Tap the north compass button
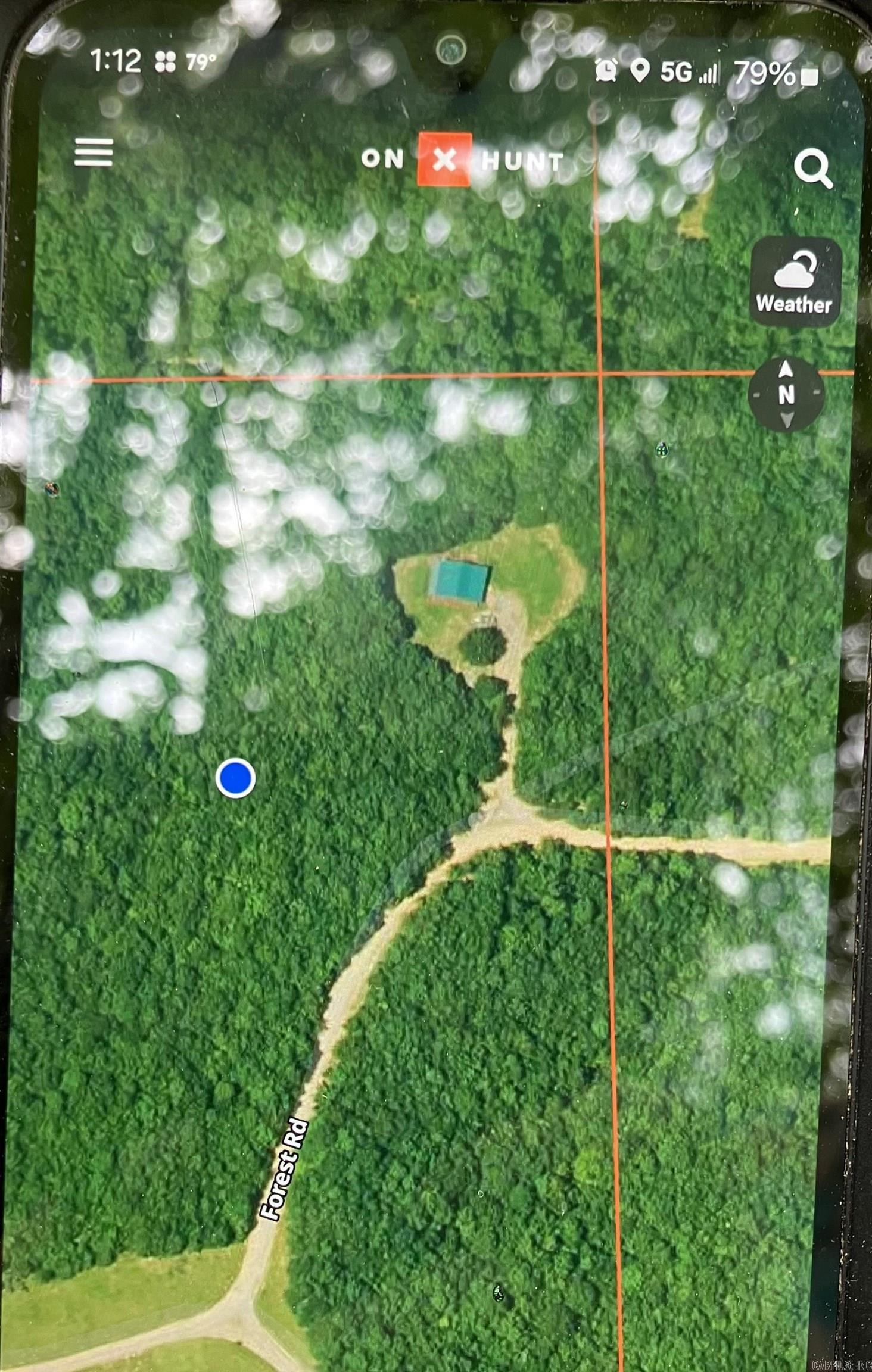 tap(786, 394)
